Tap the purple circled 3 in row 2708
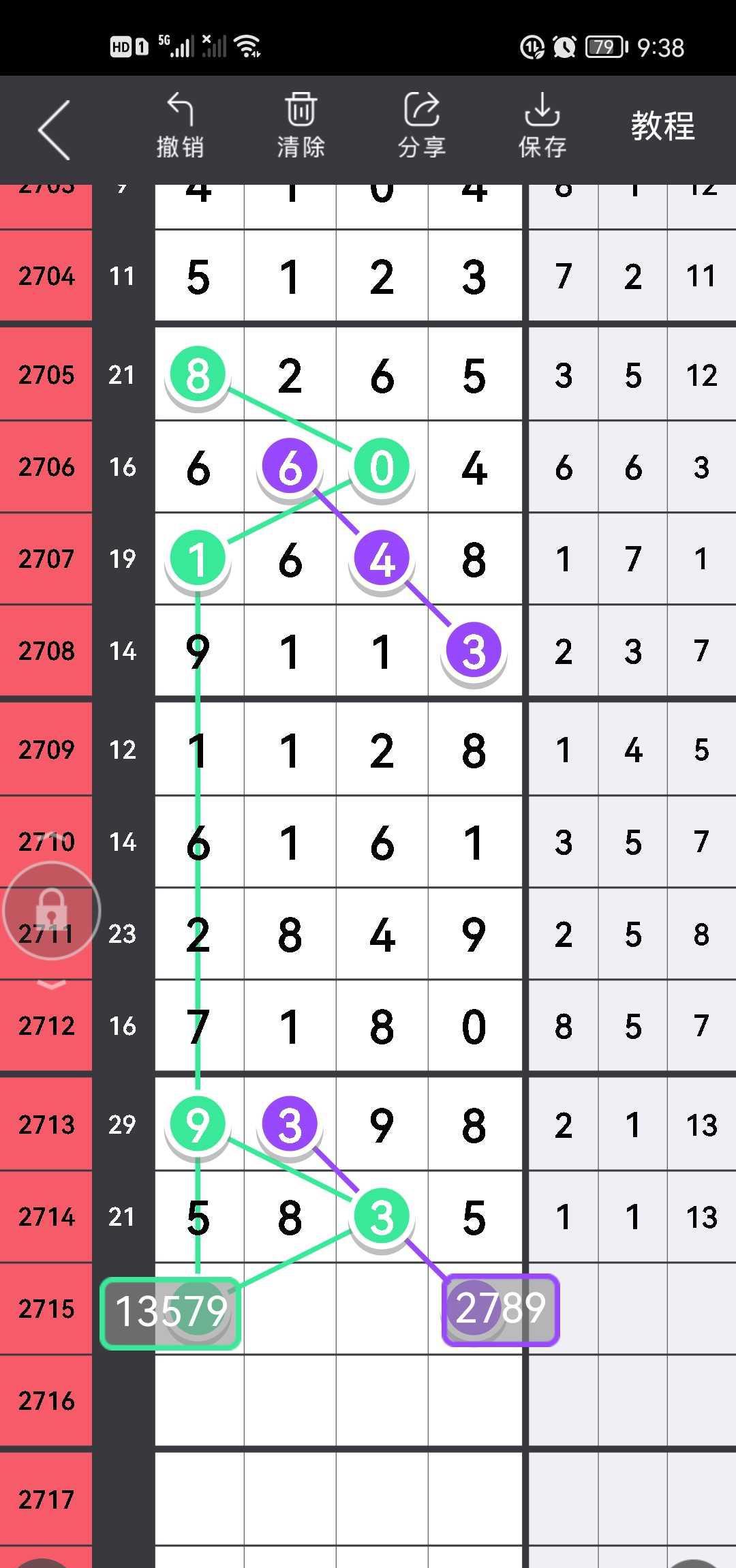Image resolution: width=736 pixels, height=1568 pixels. click(474, 651)
